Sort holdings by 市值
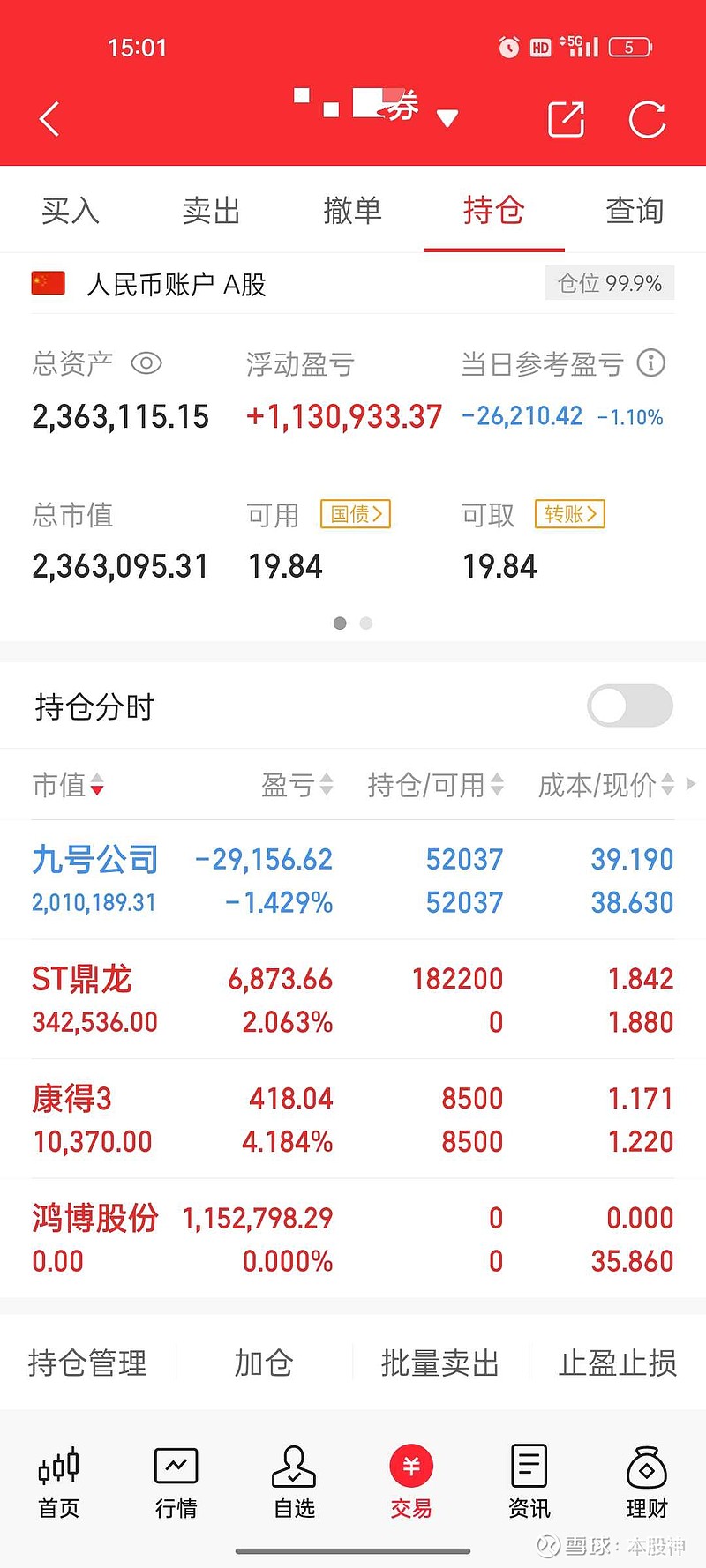 point(68,784)
